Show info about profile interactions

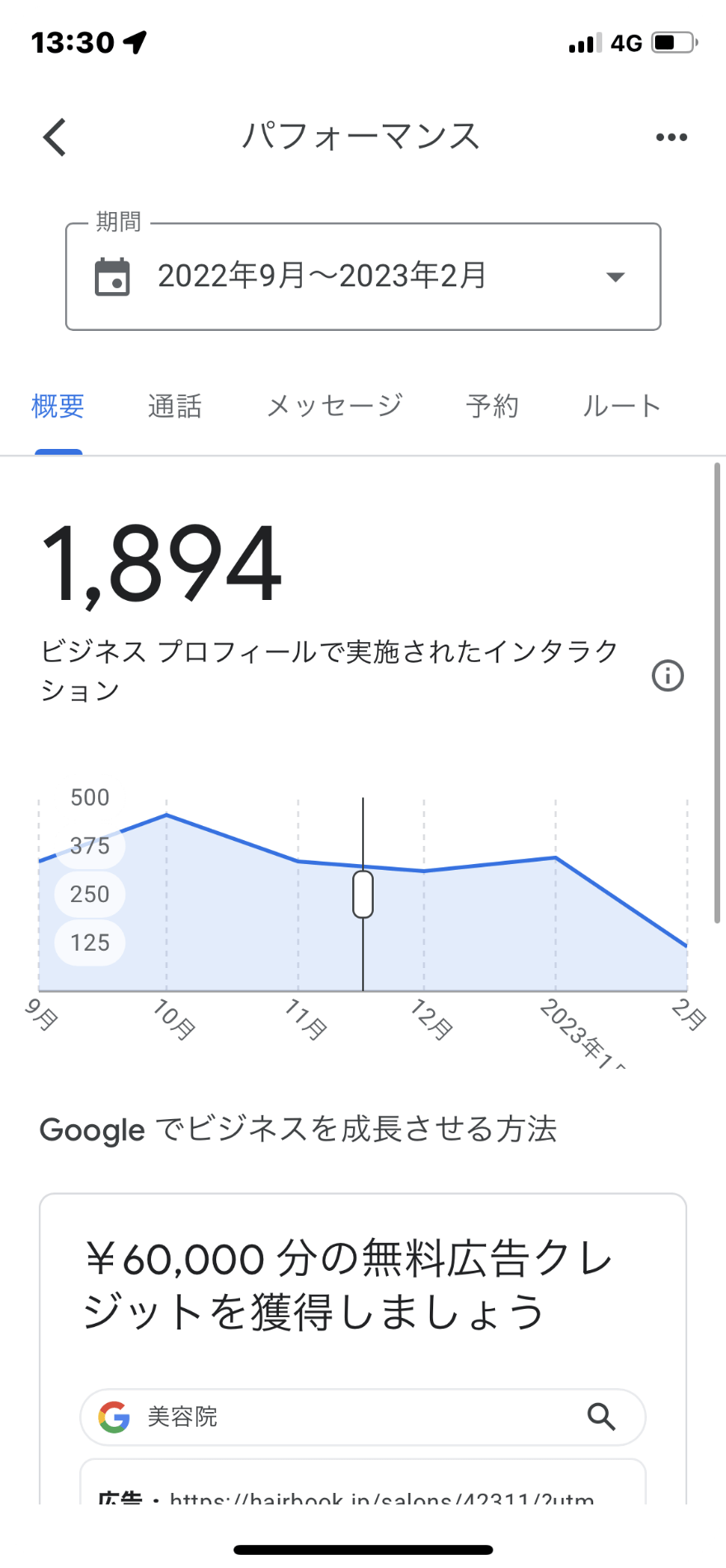coord(668,676)
